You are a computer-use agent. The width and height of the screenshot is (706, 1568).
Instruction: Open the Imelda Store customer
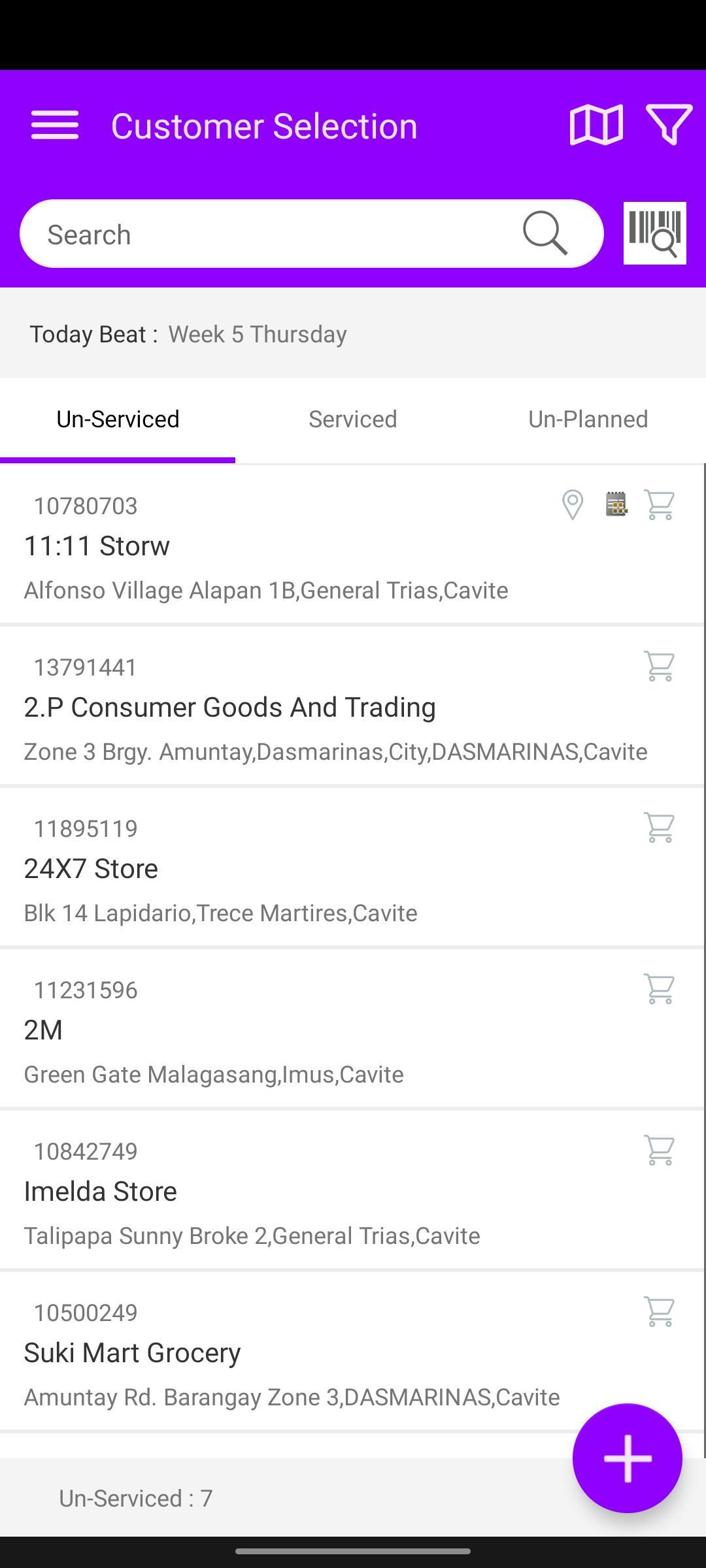[352, 1190]
